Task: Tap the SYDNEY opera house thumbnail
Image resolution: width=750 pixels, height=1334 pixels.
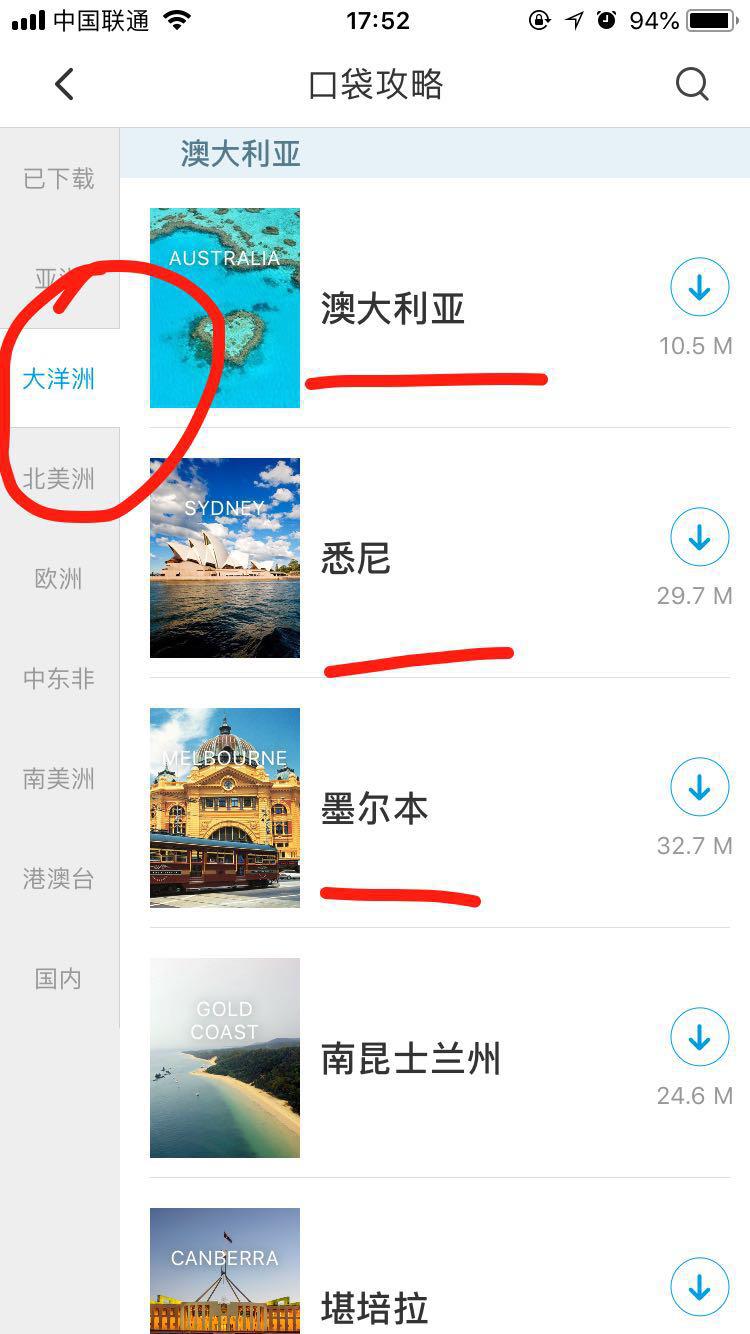Action: pyautogui.click(x=224, y=557)
